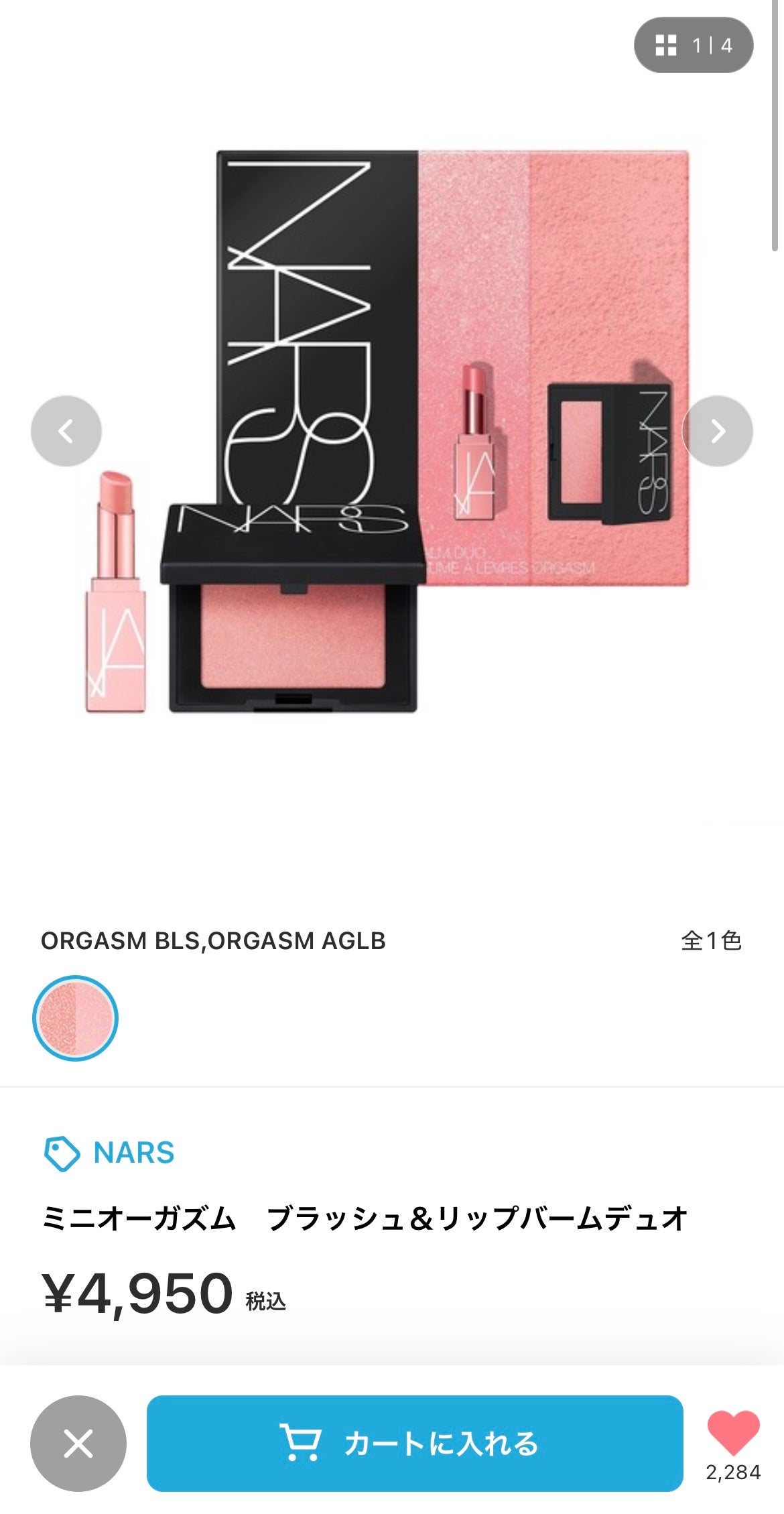784x1514 pixels.
Task: Show the next product photo with the right arrow
Action: coord(718,432)
